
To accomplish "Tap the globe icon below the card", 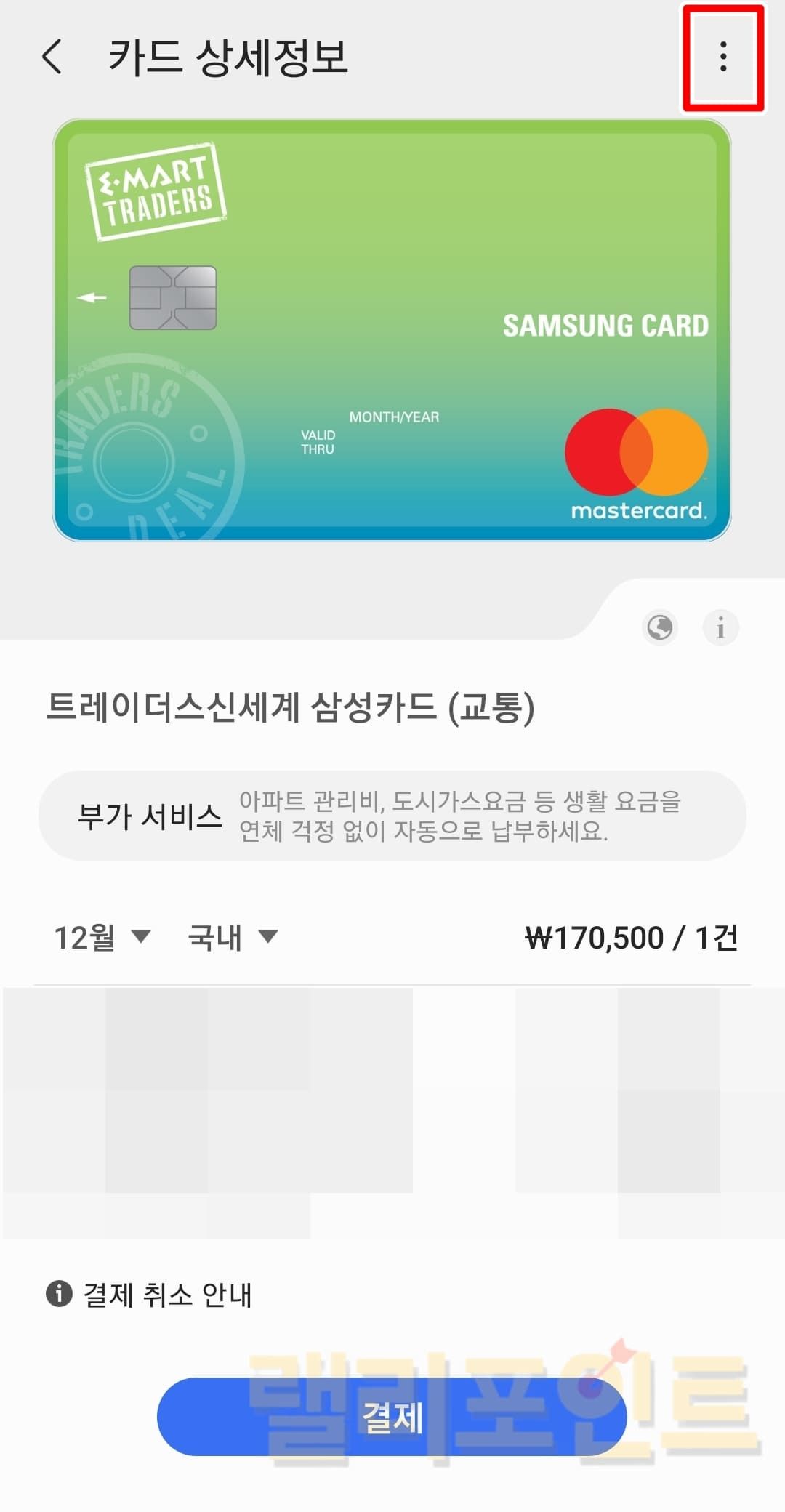I will point(660,627).
